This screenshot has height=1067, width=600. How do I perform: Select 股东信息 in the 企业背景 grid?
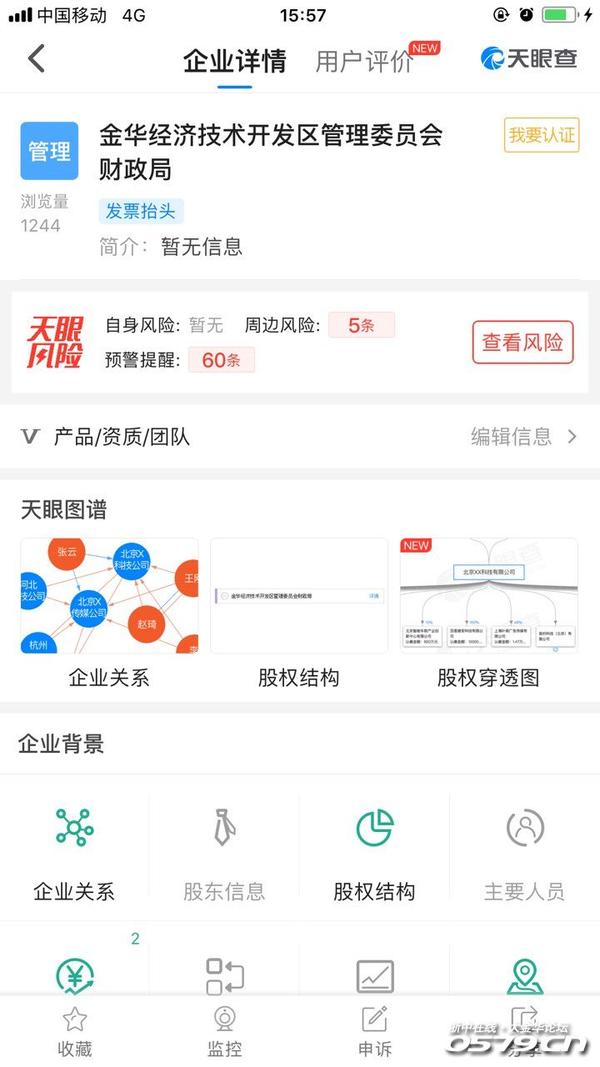tap(224, 850)
